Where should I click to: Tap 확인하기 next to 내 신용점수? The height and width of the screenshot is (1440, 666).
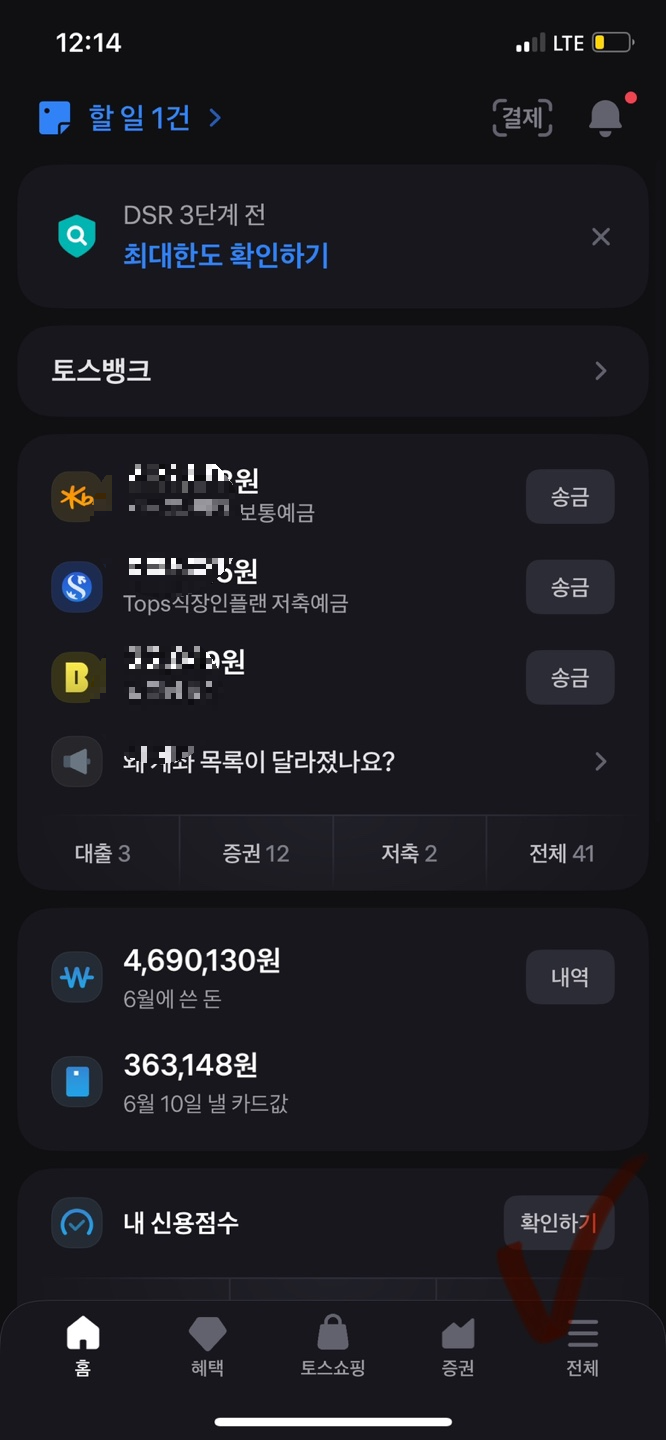pyautogui.click(x=559, y=1223)
